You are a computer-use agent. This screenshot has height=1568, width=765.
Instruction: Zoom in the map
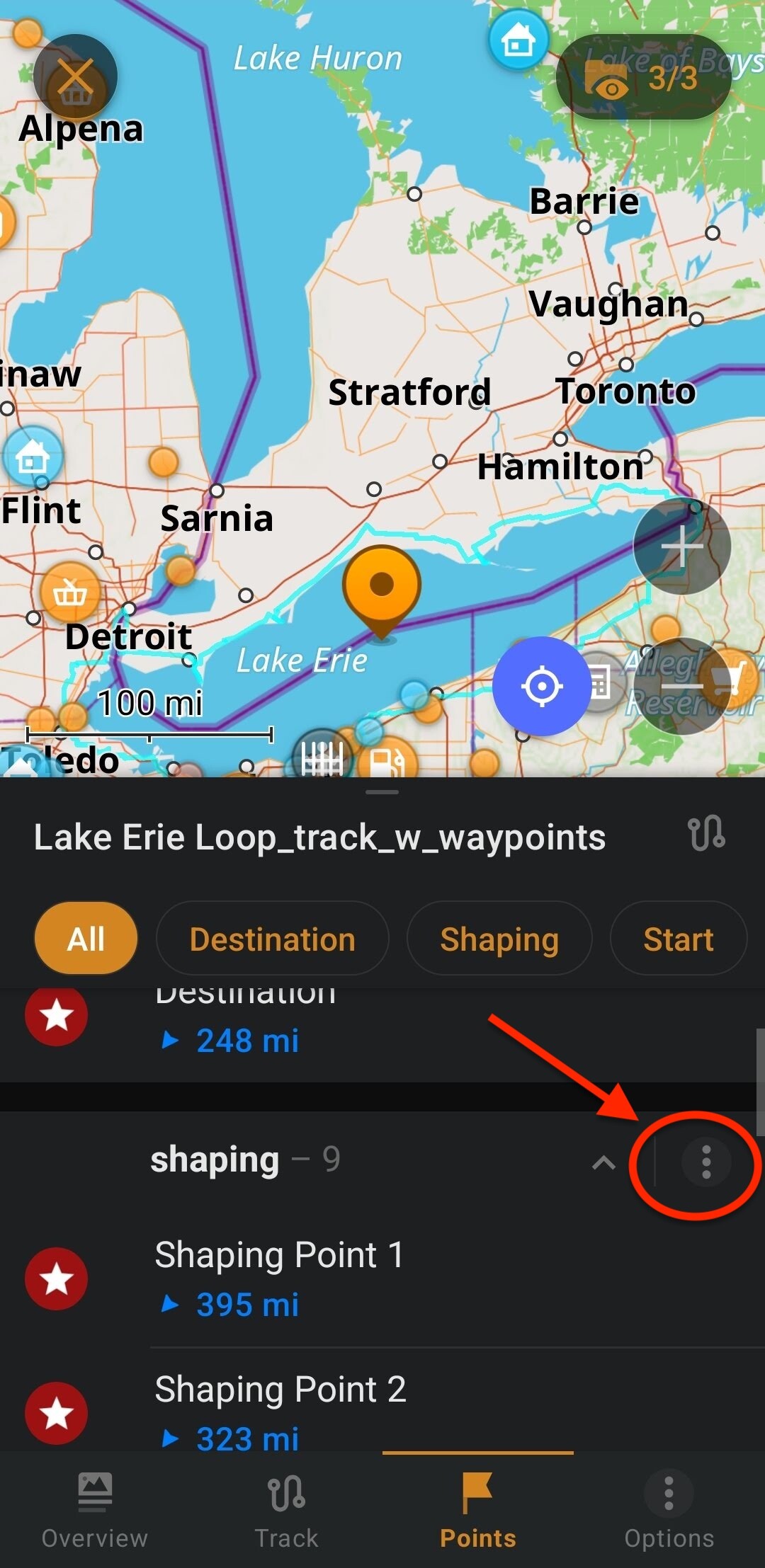(681, 546)
